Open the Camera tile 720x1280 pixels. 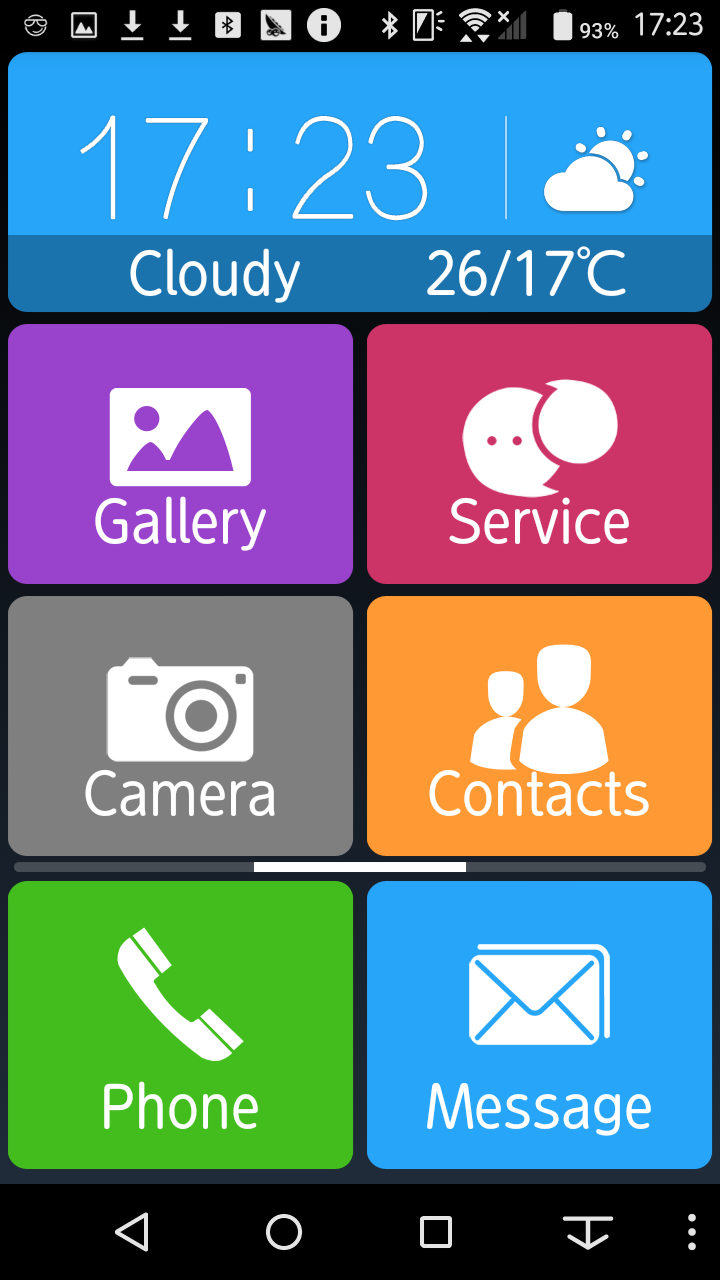pyautogui.click(x=180, y=726)
